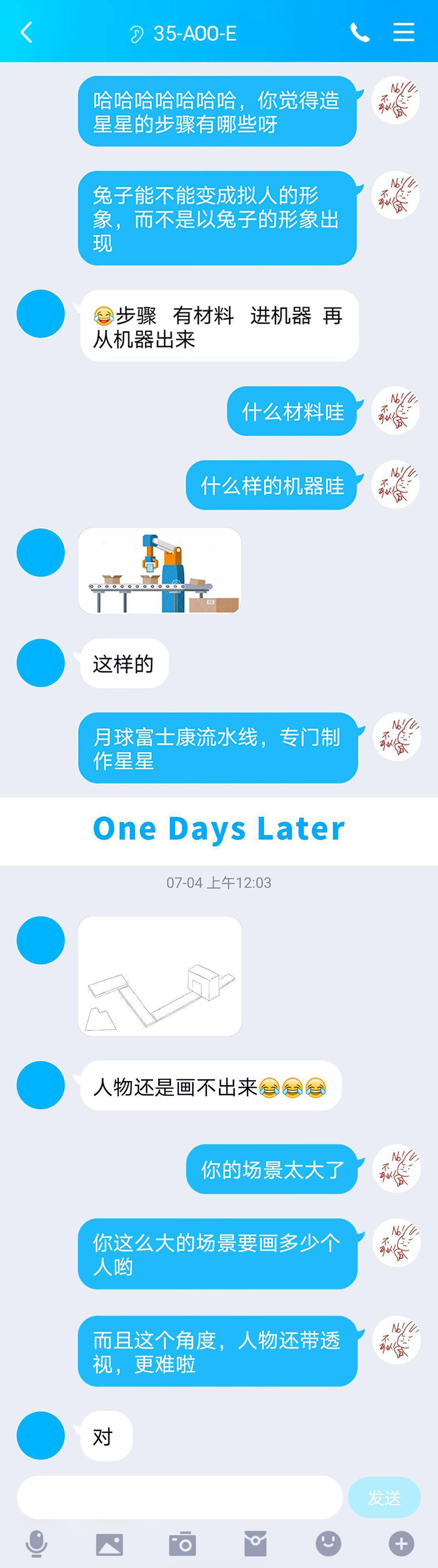Open the chat menu with three lines

tap(404, 32)
